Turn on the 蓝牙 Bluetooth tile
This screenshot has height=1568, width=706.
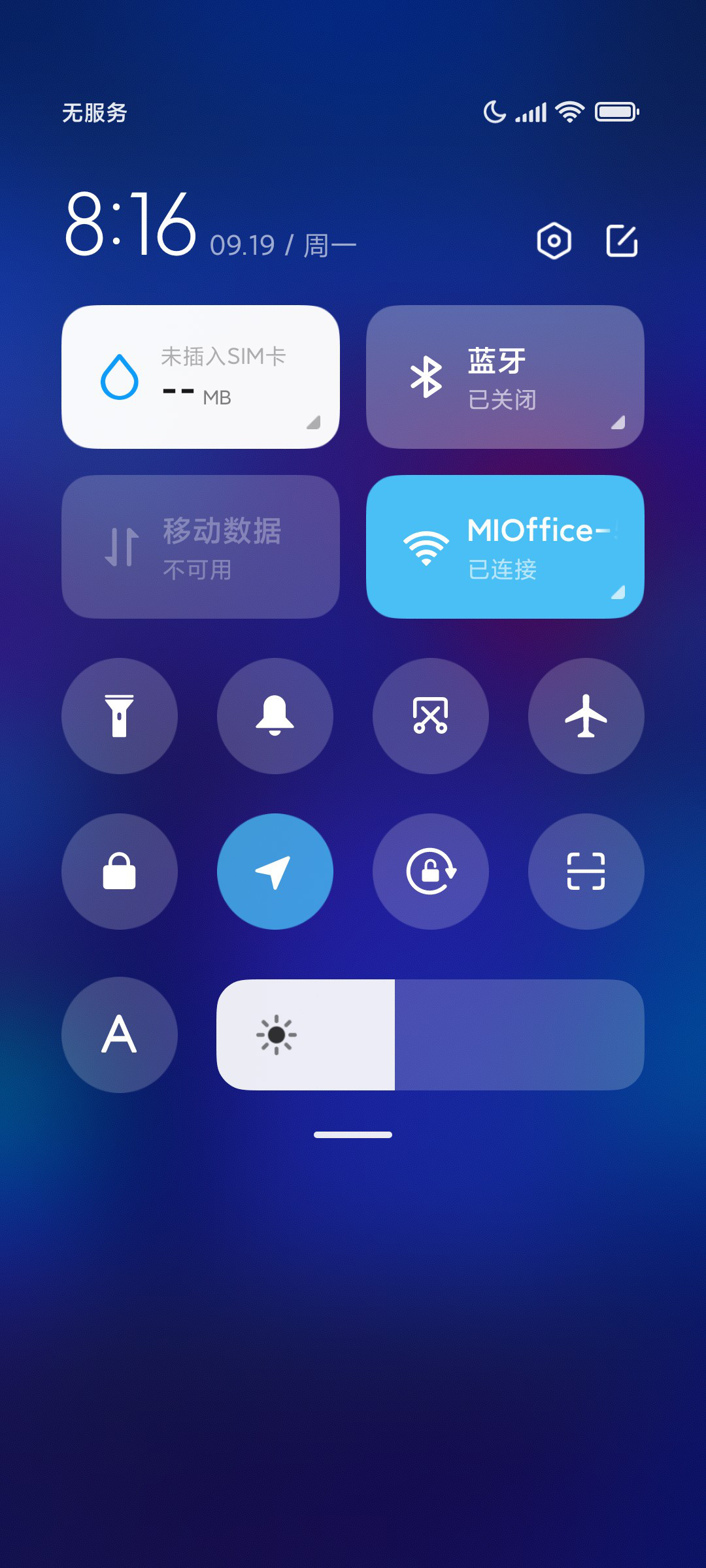point(505,377)
